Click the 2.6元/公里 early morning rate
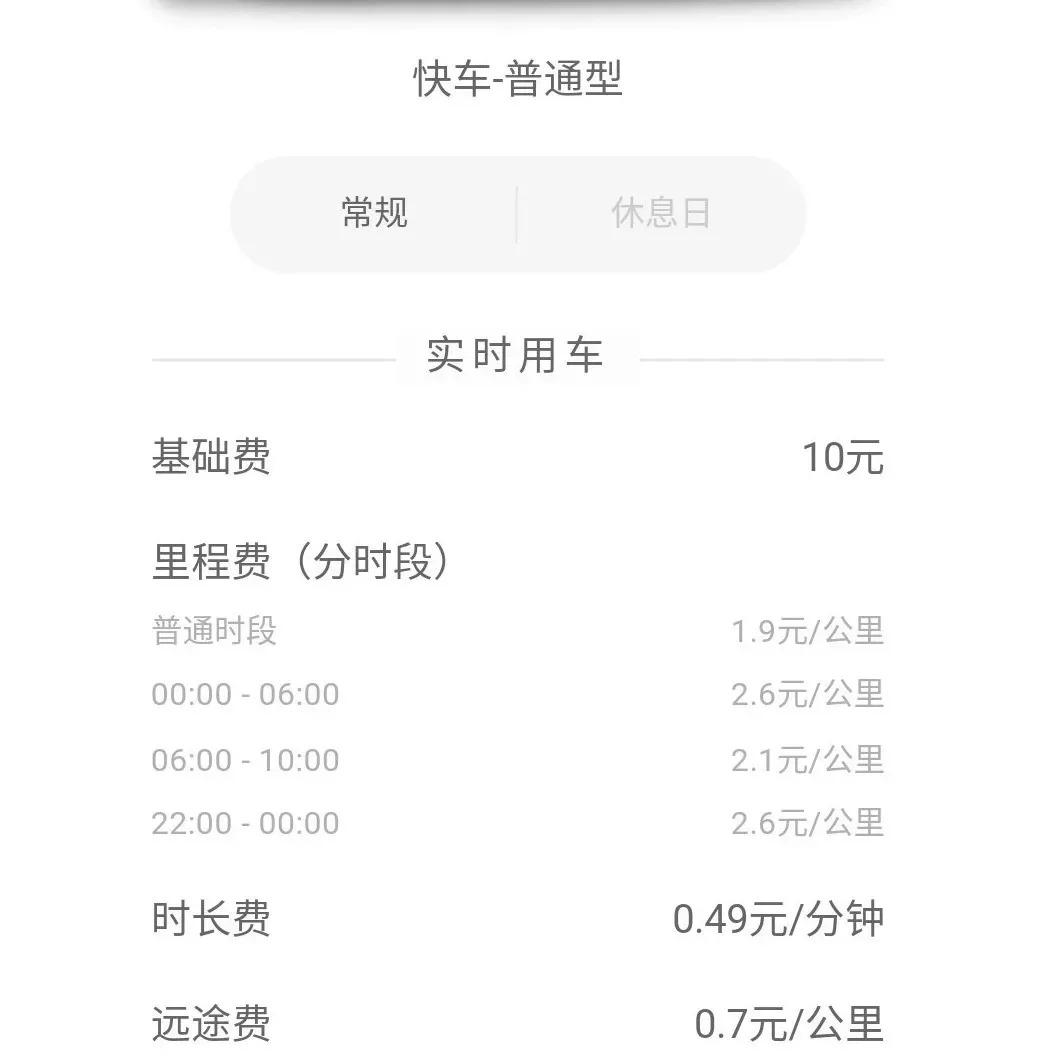Viewport: 1052px width, 1056px height. coord(808,694)
